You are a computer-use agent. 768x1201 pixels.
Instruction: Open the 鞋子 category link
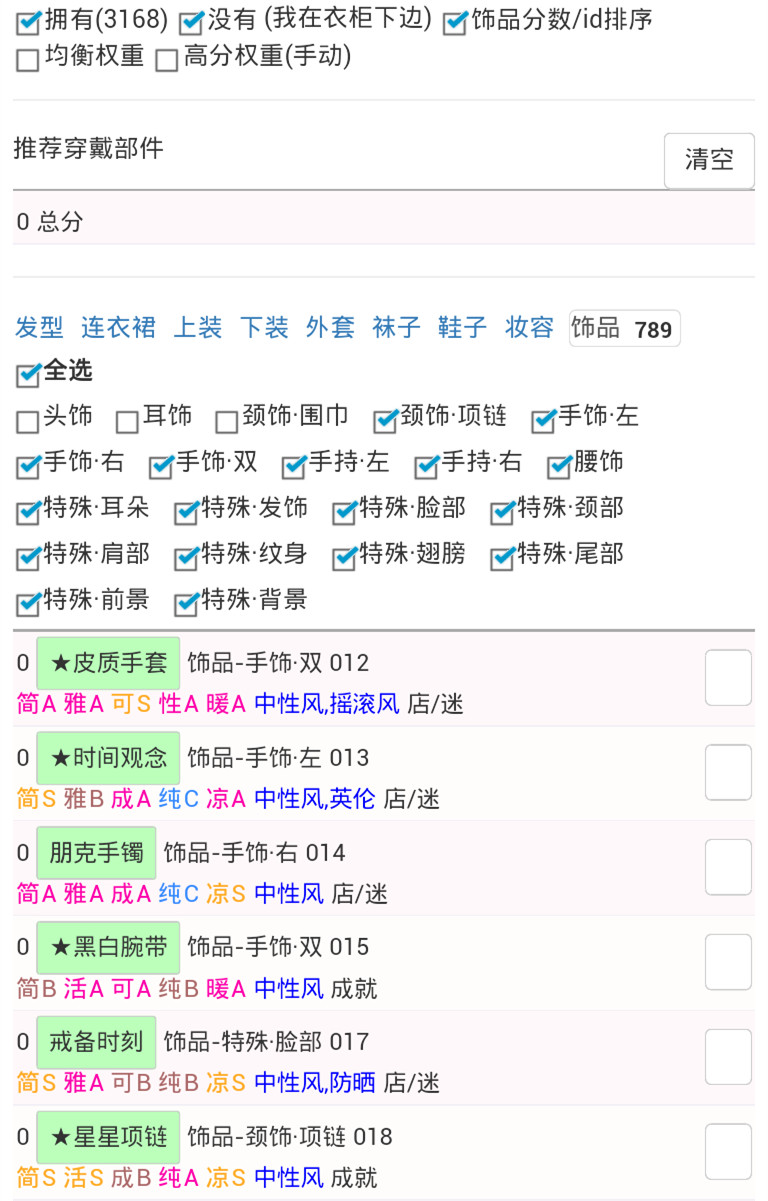(462, 328)
